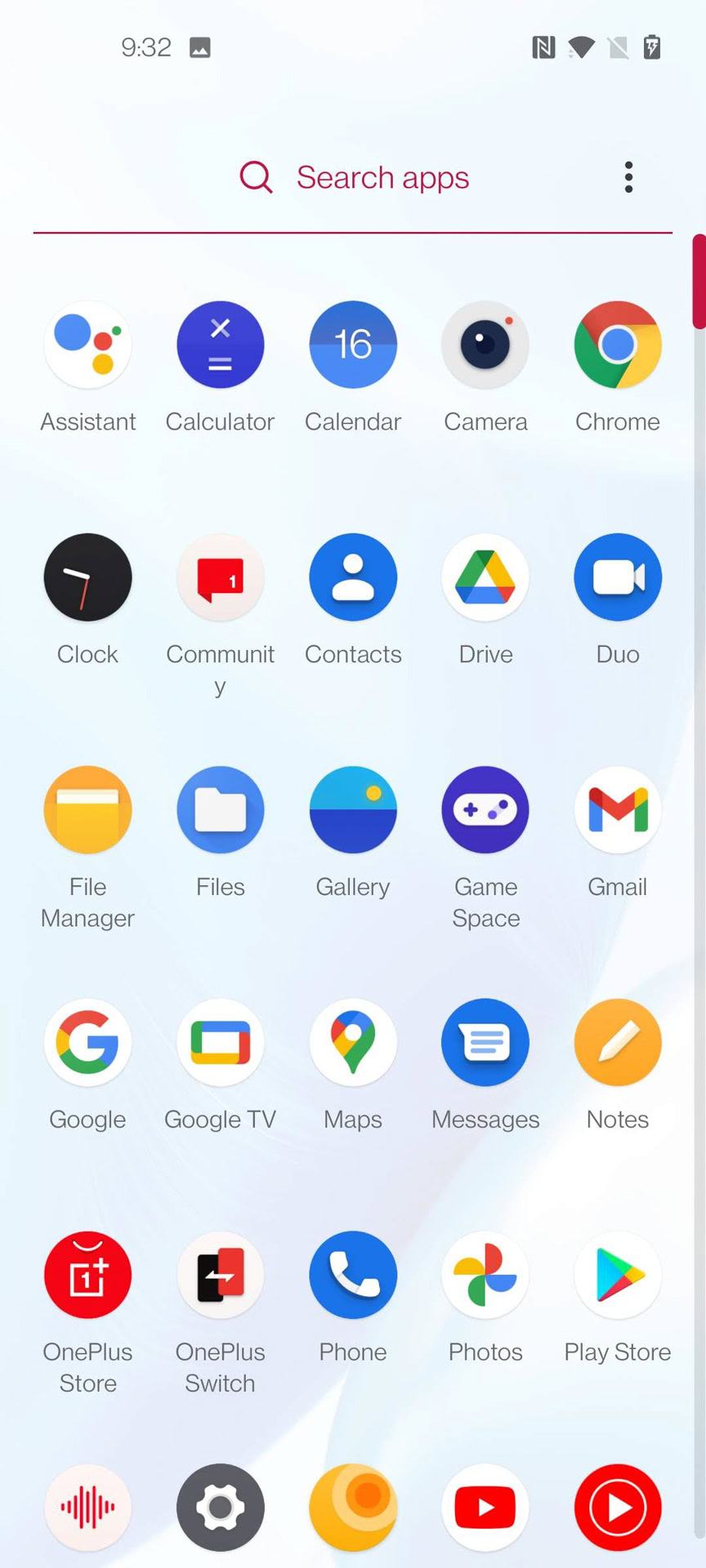Launch Game Space
The width and height of the screenshot is (706, 1568).
coord(485,810)
